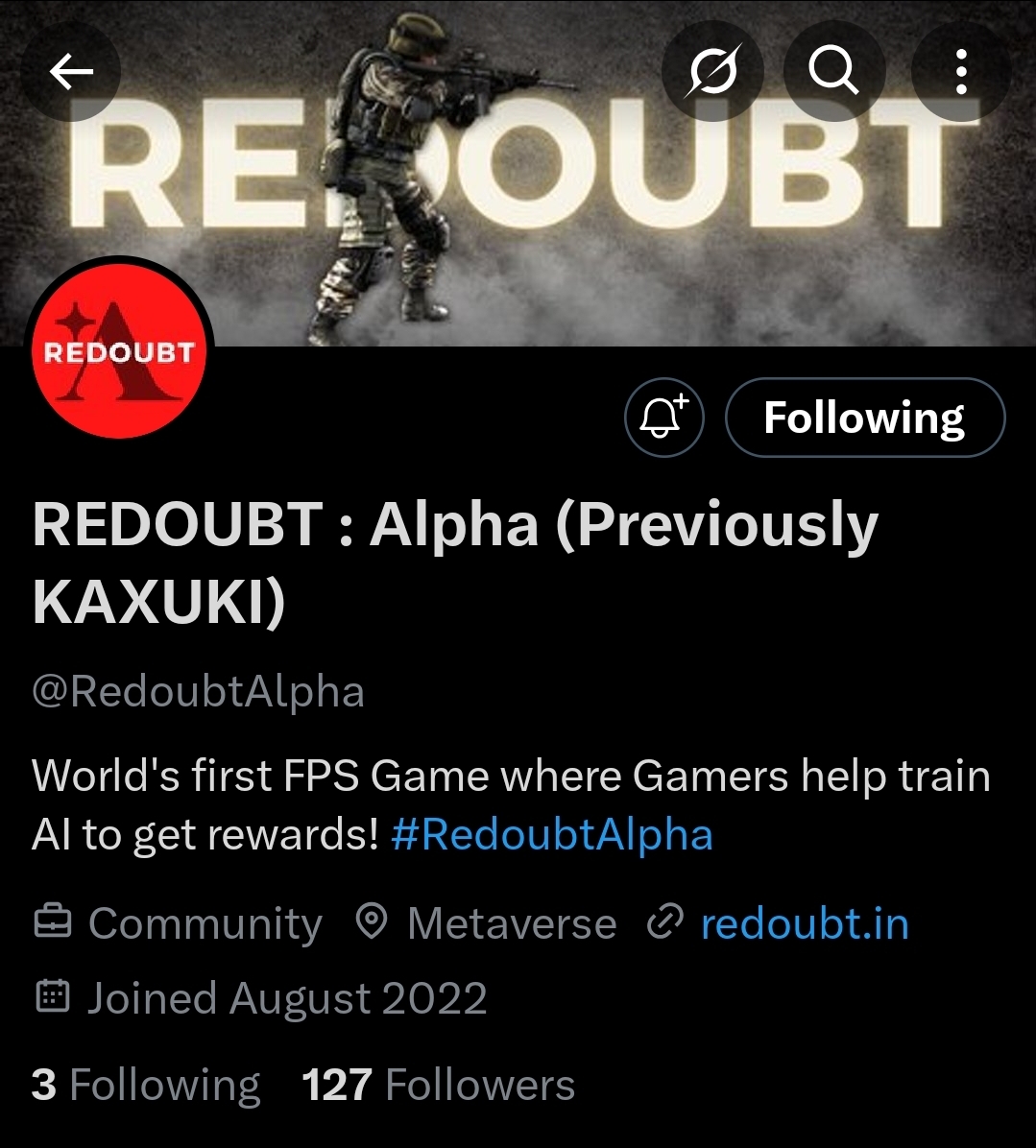The image size is (1036, 1148).
Task: View the 3 Following list
Action: tap(146, 1086)
